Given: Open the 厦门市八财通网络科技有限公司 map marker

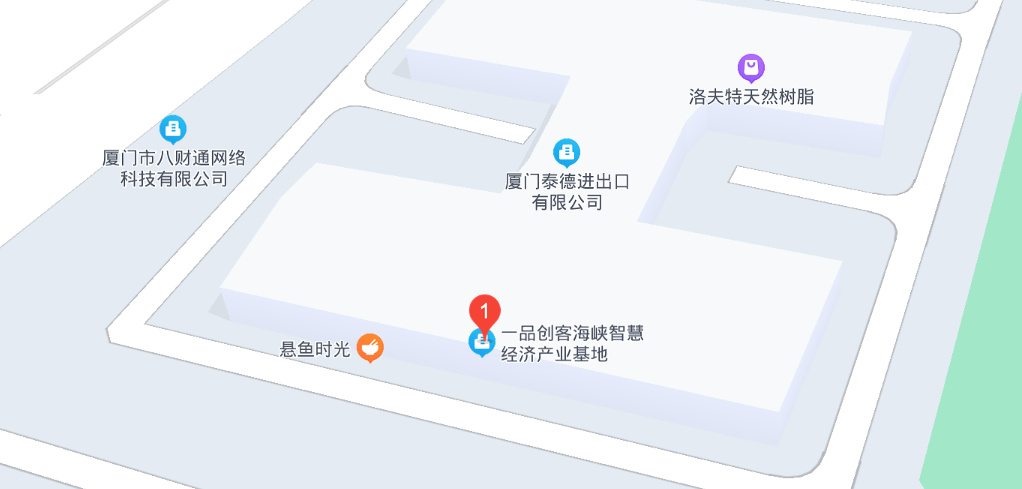Looking at the screenshot, I should tap(173, 129).
